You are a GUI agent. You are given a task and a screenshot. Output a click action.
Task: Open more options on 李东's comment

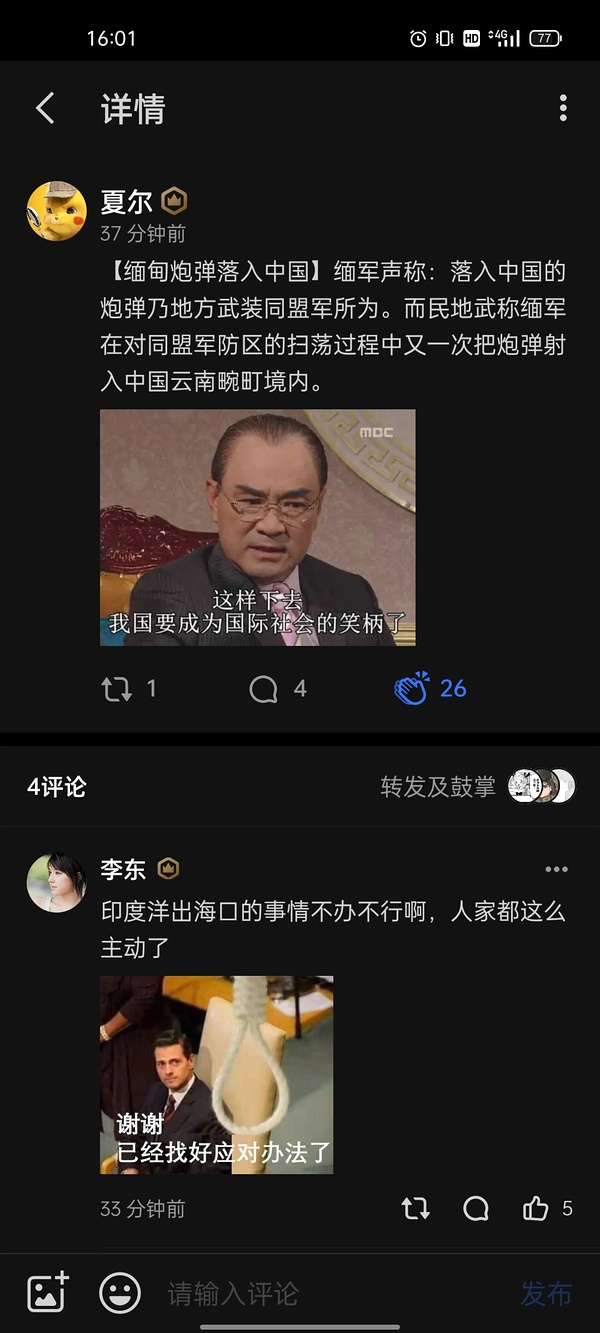point(556,869)
